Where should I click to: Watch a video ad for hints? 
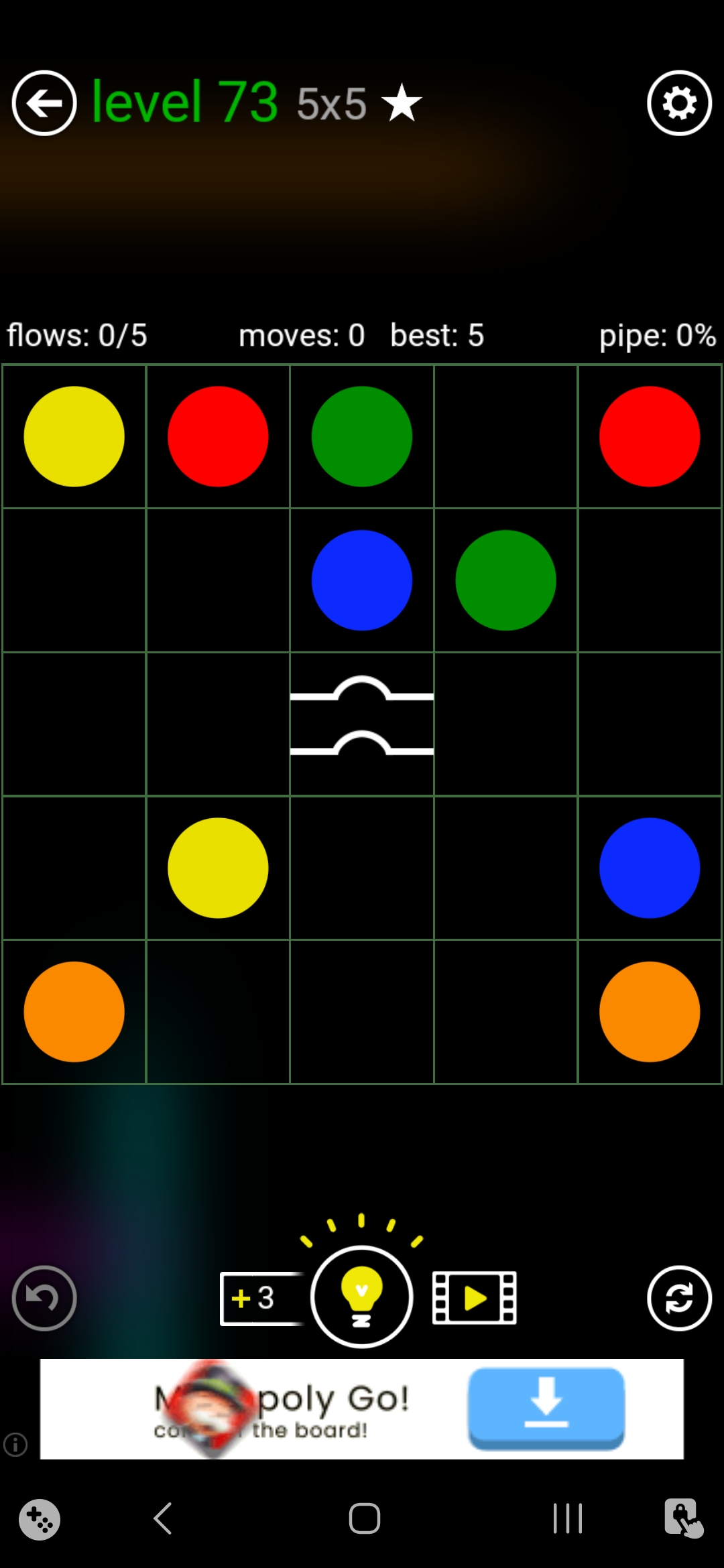pyautogui.click(x=475, y=1298)
